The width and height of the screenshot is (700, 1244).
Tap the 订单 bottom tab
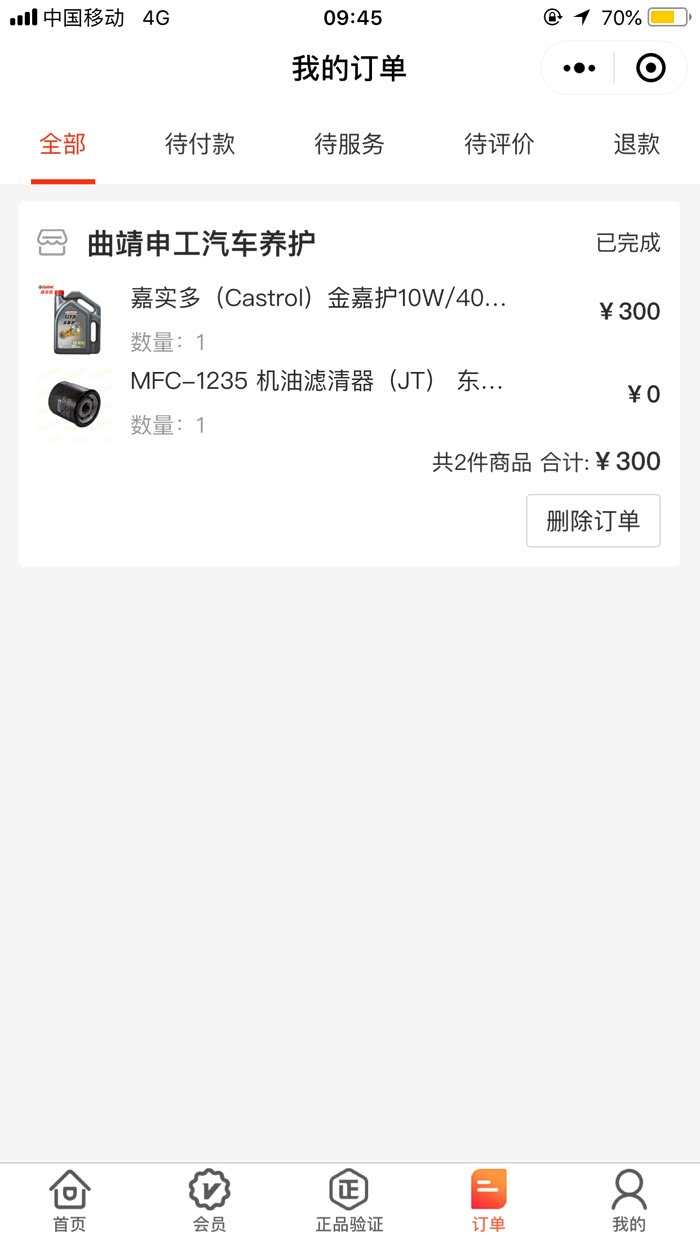[489, 1200]
